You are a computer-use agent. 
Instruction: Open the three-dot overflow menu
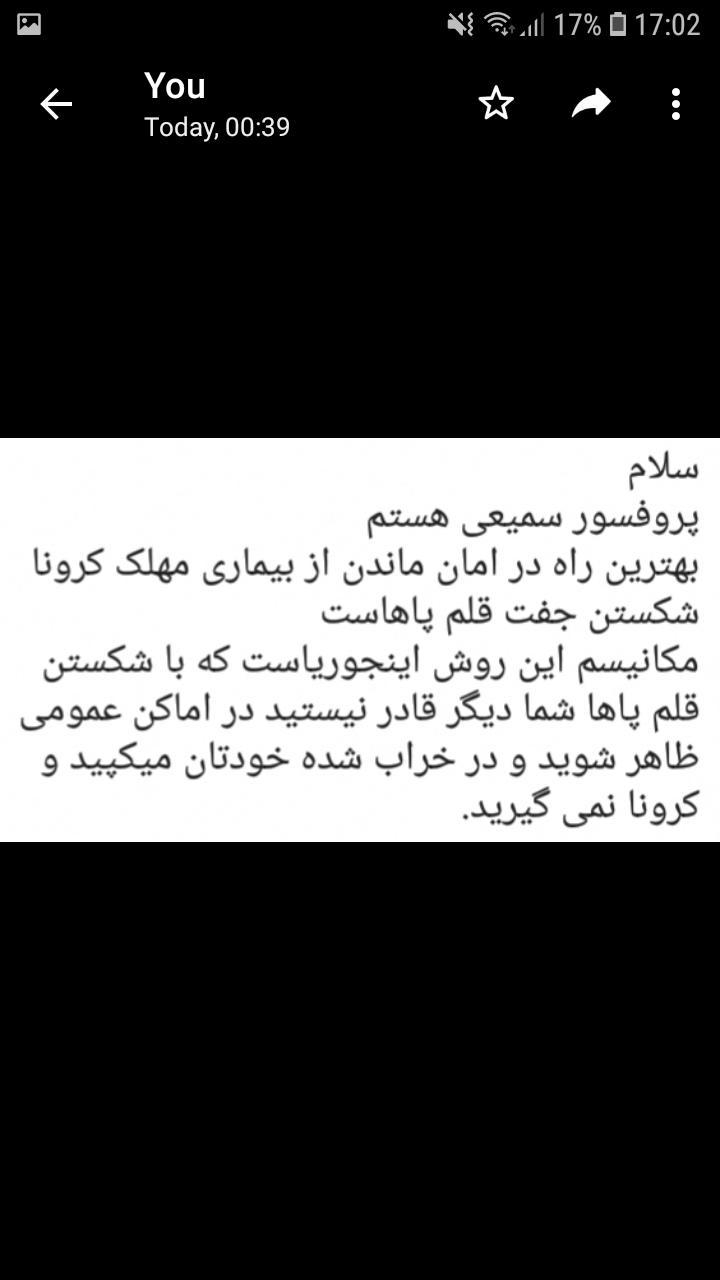tap(676, 104)
